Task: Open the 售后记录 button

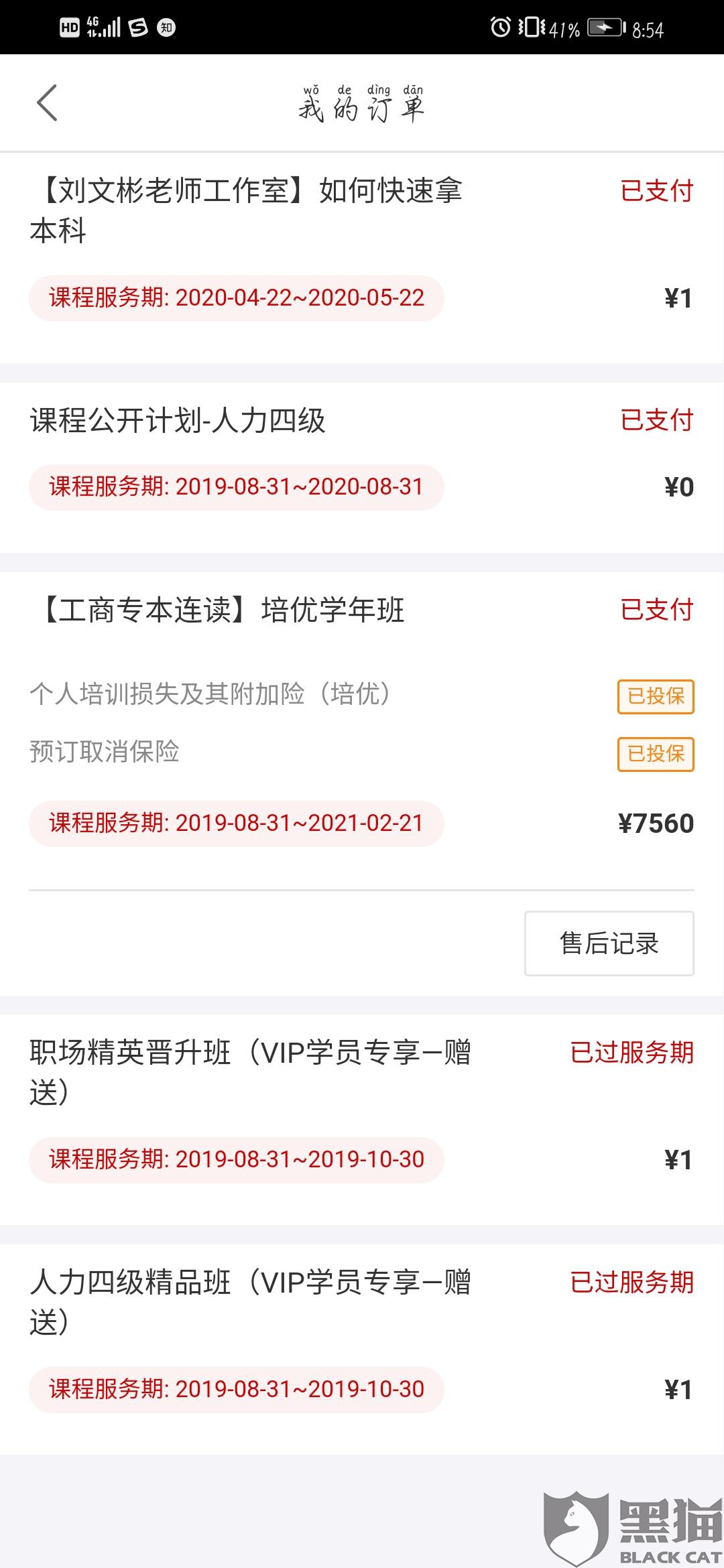Action: click(609, 943)
